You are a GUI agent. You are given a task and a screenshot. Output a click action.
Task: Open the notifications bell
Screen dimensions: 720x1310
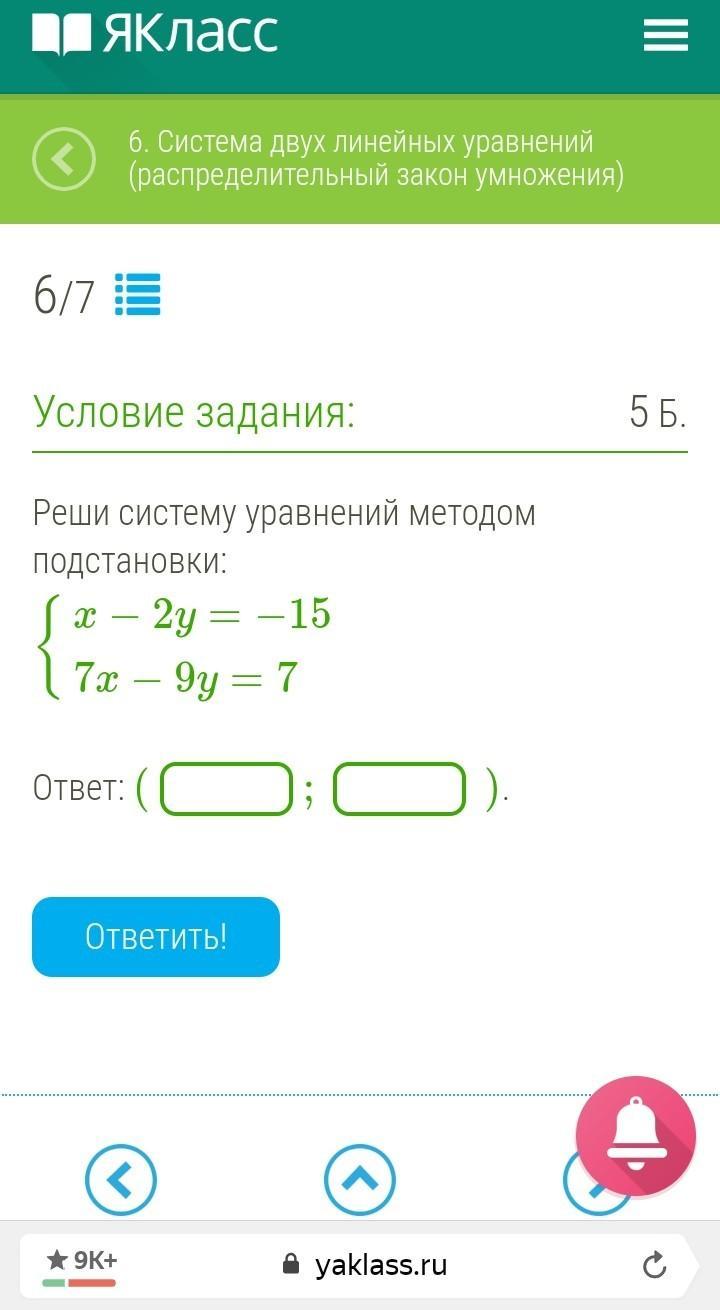(x=636, y=1136)
